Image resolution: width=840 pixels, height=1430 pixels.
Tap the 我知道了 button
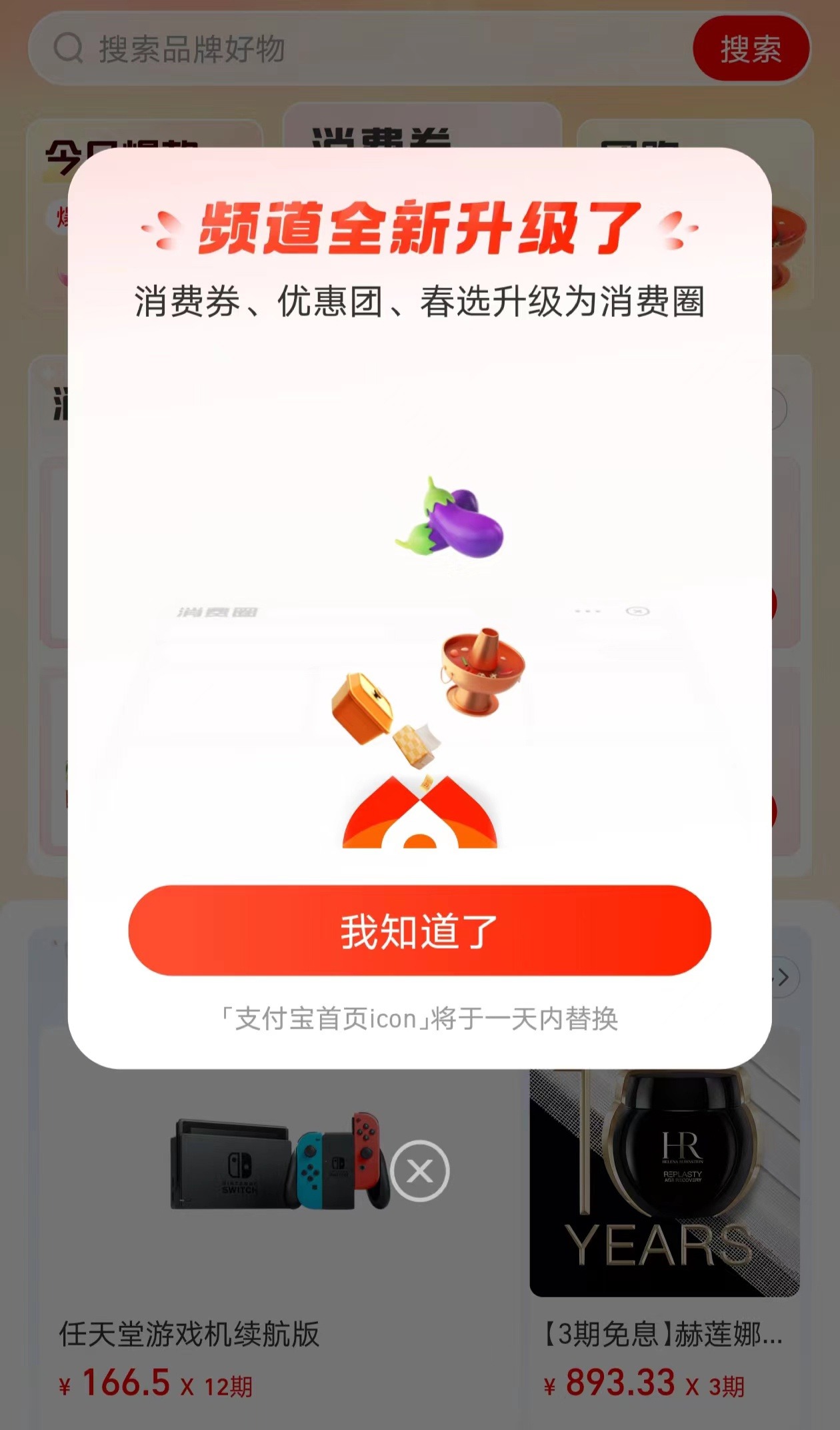point(419,930)
